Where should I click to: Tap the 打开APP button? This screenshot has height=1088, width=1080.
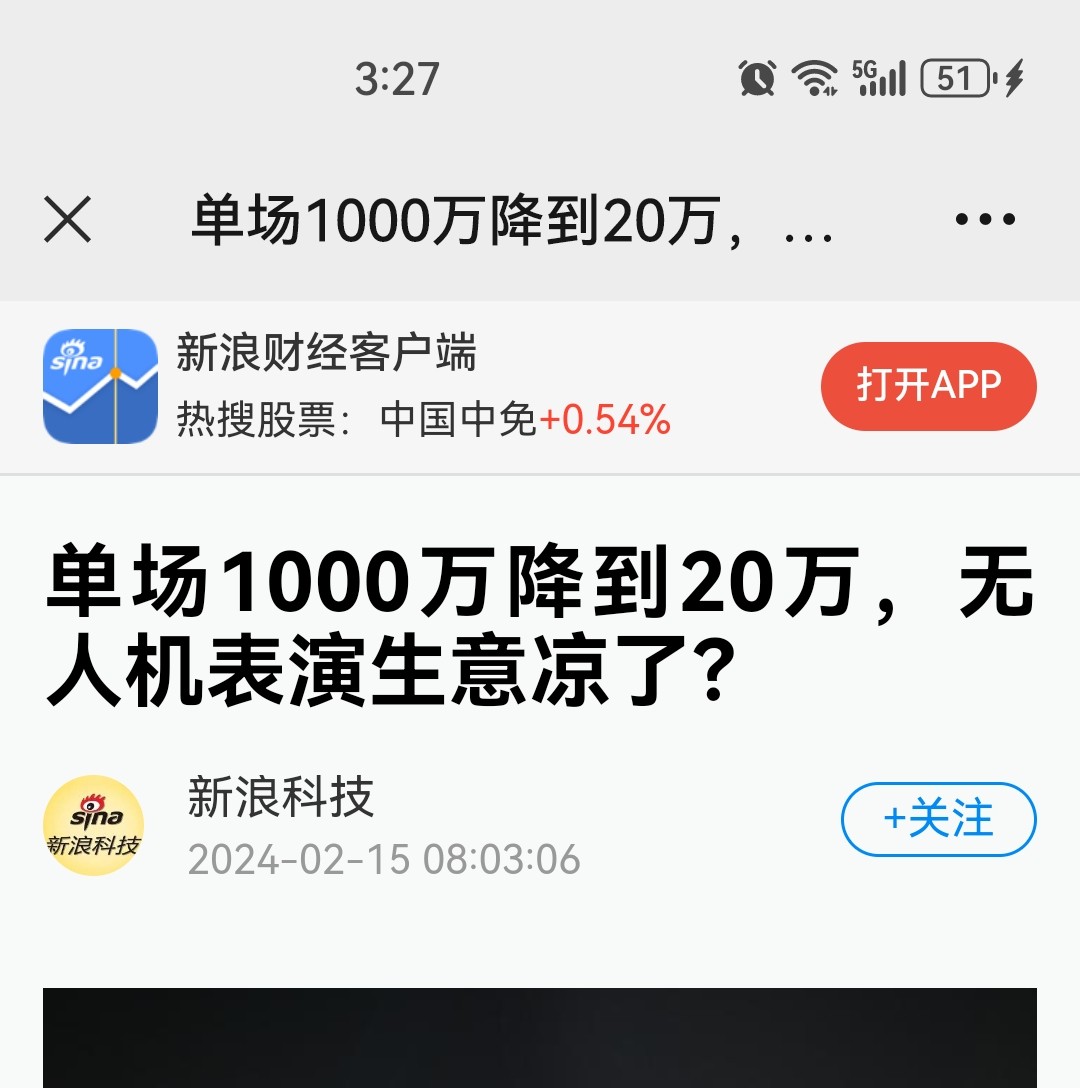coord(928,386)
